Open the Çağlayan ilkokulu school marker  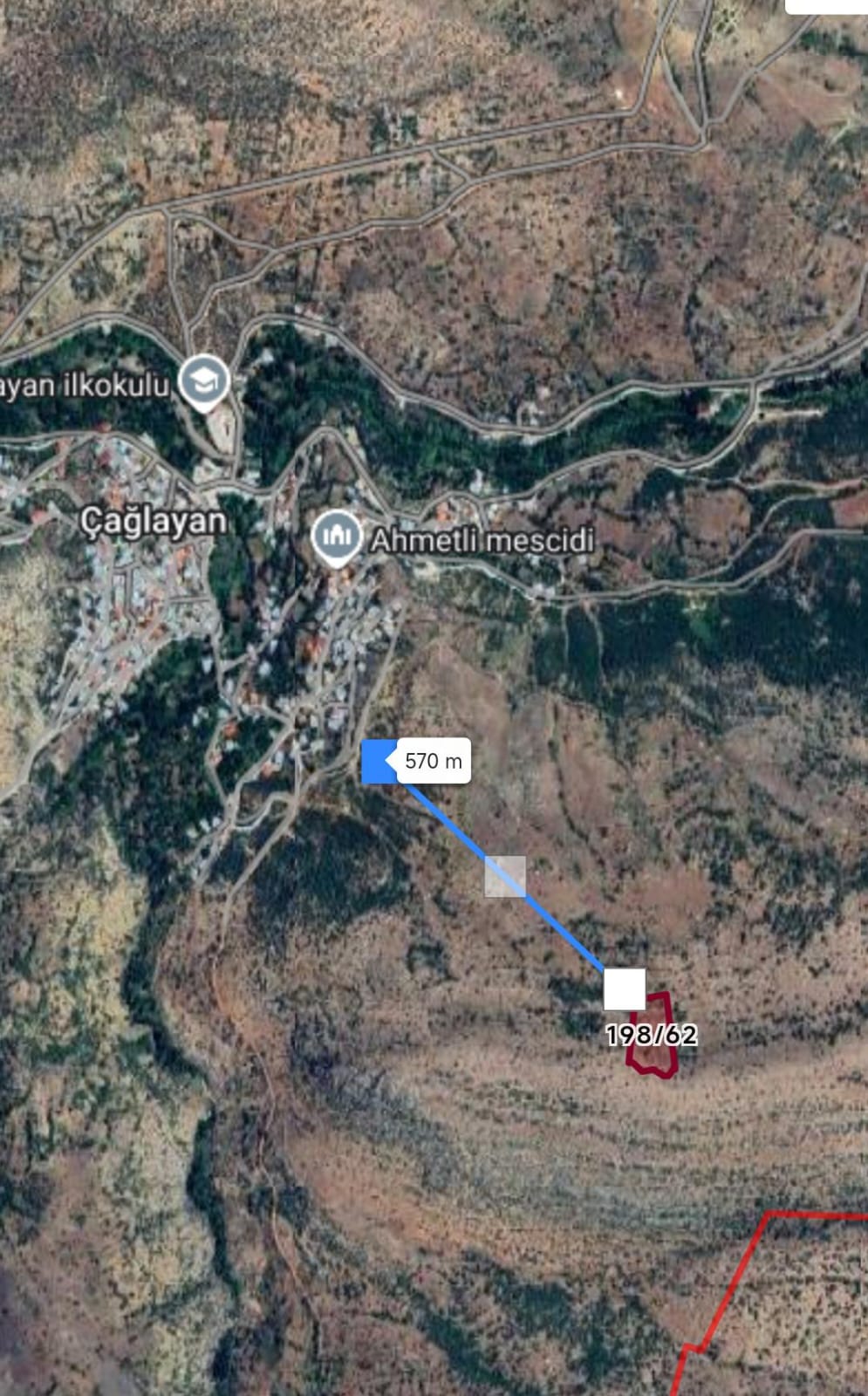coord(204,381)
